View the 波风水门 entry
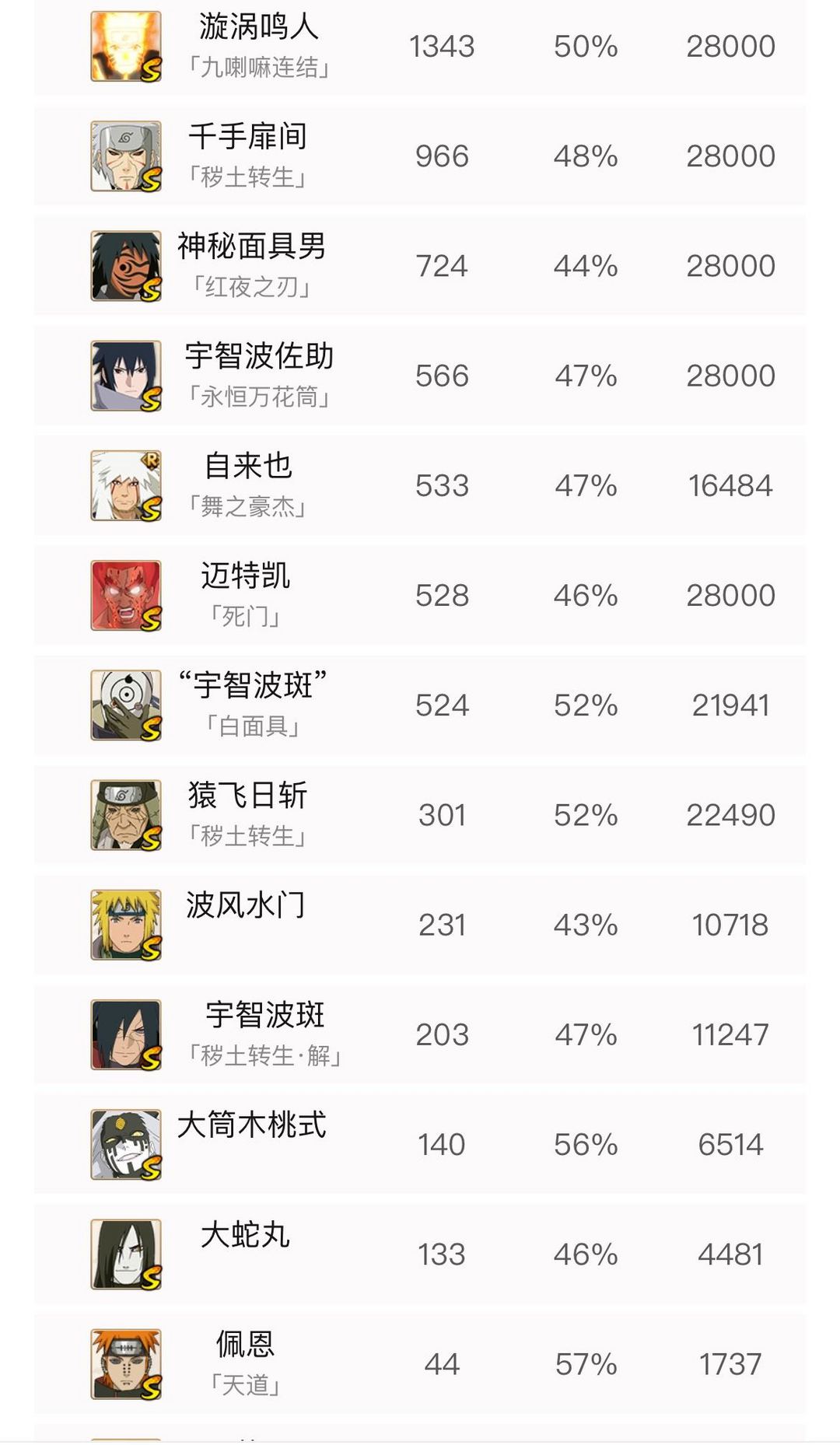Image resolution: width=840 pixels, height=1445 pixels. 420,925
